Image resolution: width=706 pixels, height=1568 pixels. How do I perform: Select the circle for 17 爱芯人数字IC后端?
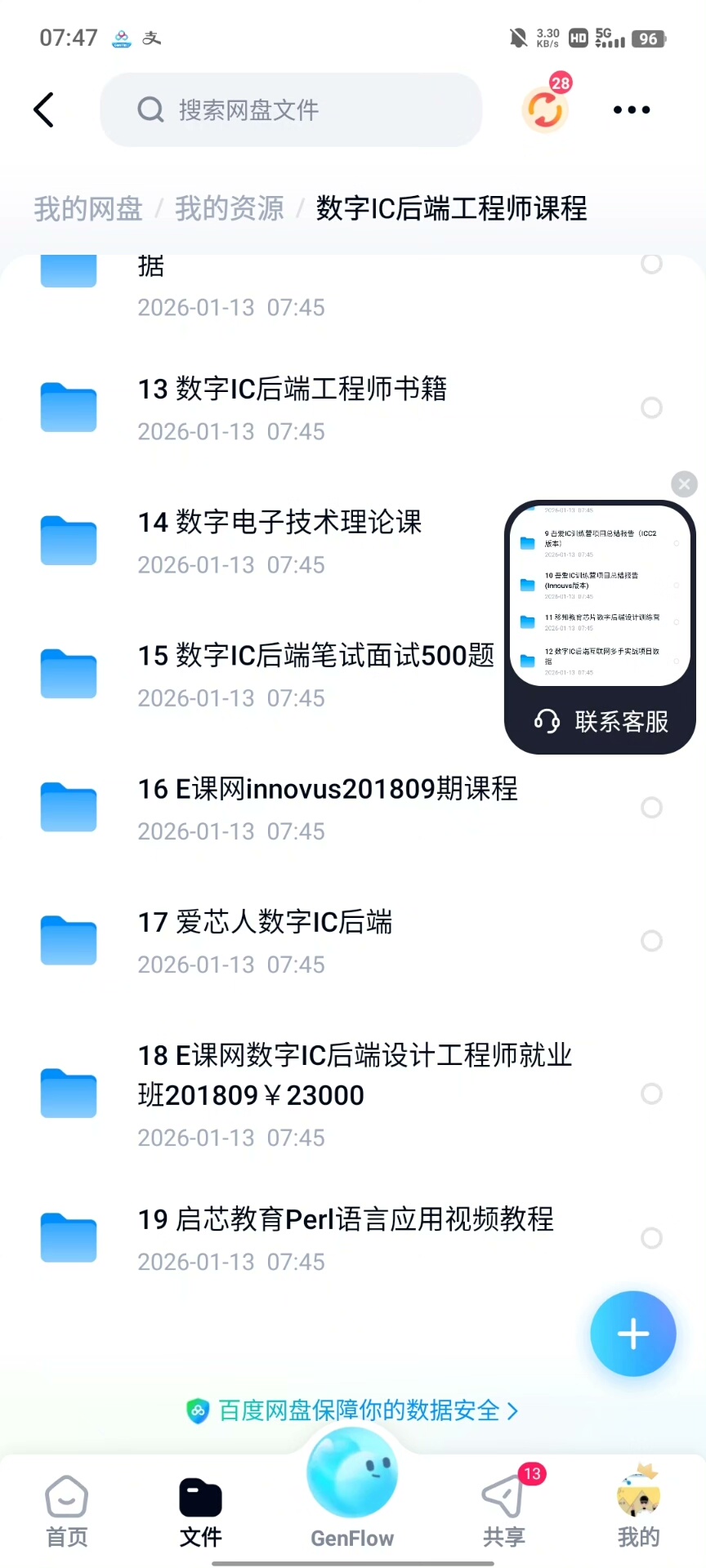(x=651, y=941)
